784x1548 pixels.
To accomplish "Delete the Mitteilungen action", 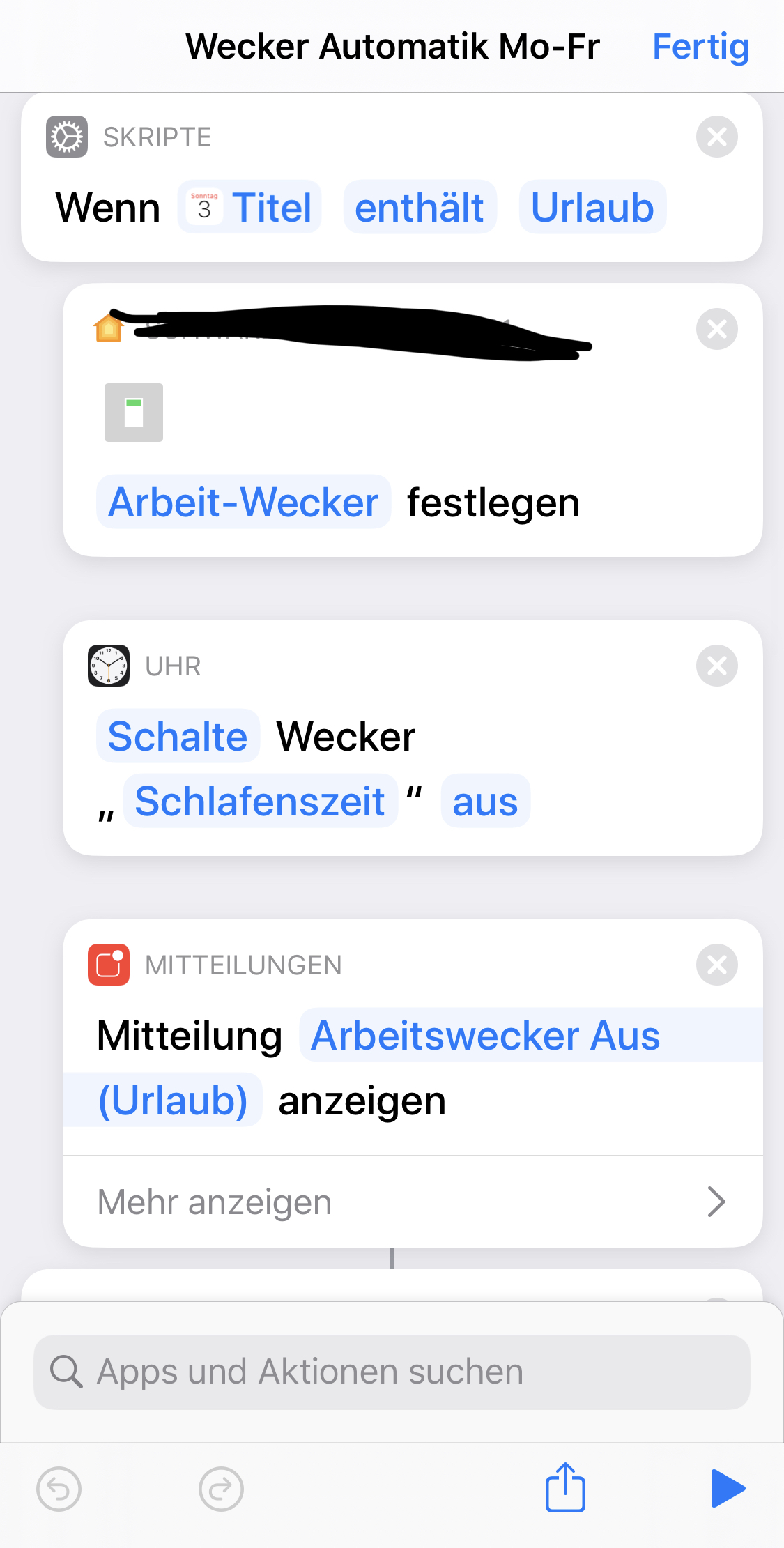I will [716, 965].
